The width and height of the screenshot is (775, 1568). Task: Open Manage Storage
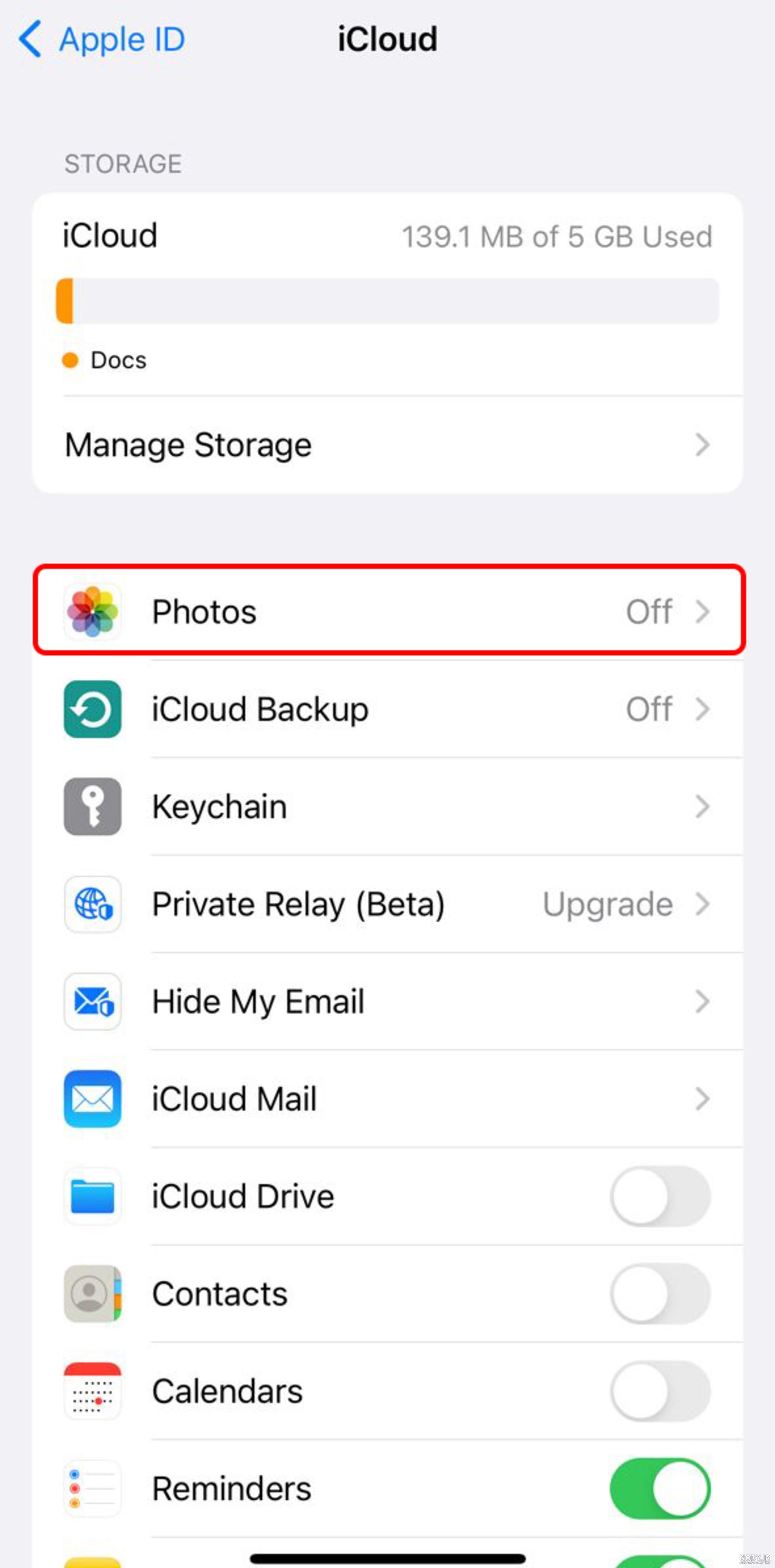387,445
